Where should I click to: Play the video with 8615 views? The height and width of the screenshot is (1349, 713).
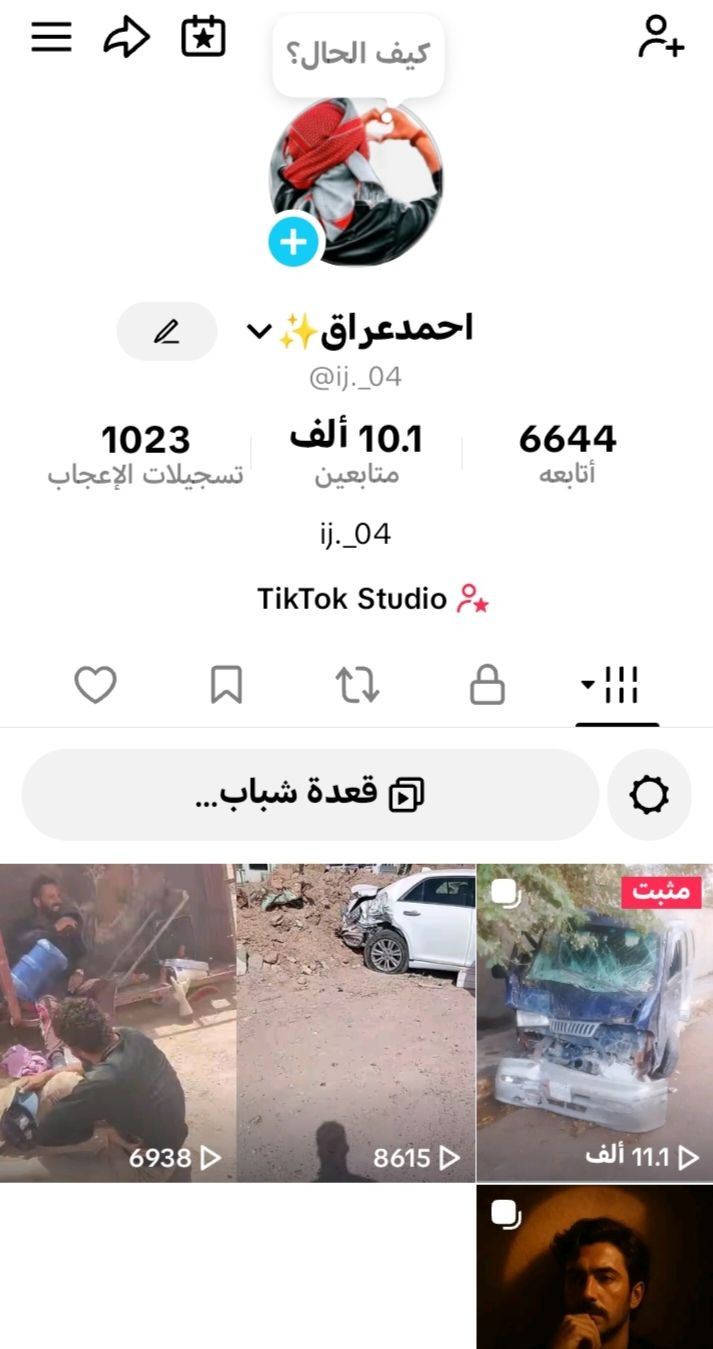click(x=356, y=1022)
